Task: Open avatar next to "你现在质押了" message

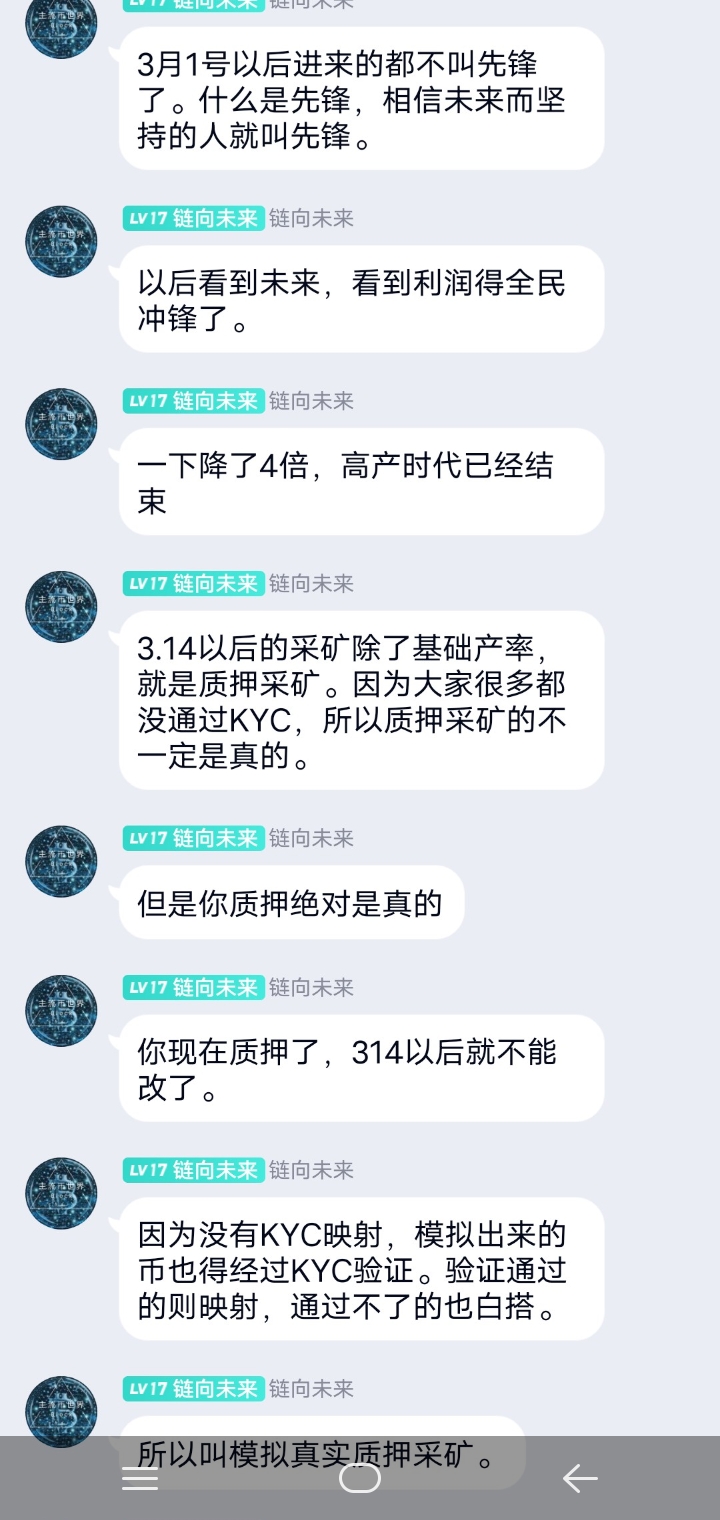Action: tap(61, 1011)
